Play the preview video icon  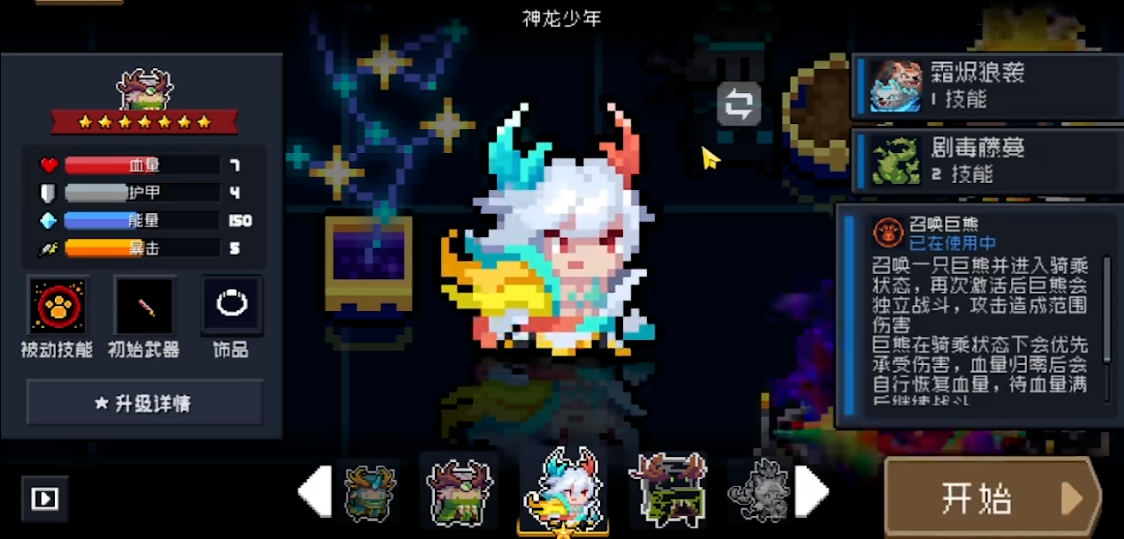[x=45, y=498]
